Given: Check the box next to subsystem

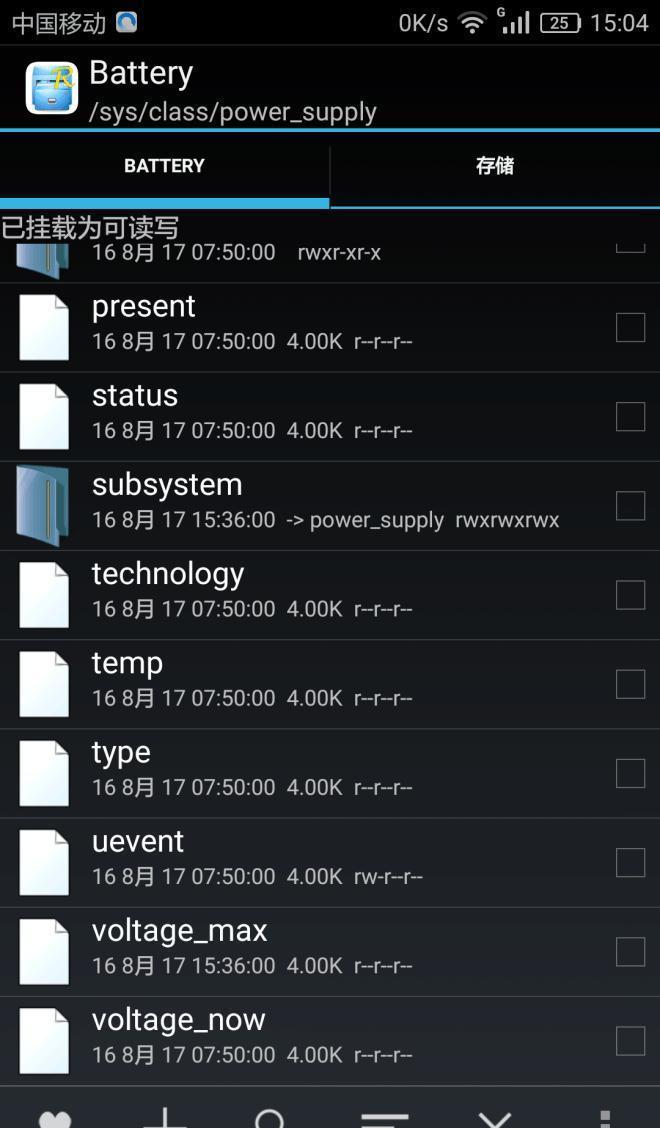Looking at the screenshot, I should click(630, 505).
